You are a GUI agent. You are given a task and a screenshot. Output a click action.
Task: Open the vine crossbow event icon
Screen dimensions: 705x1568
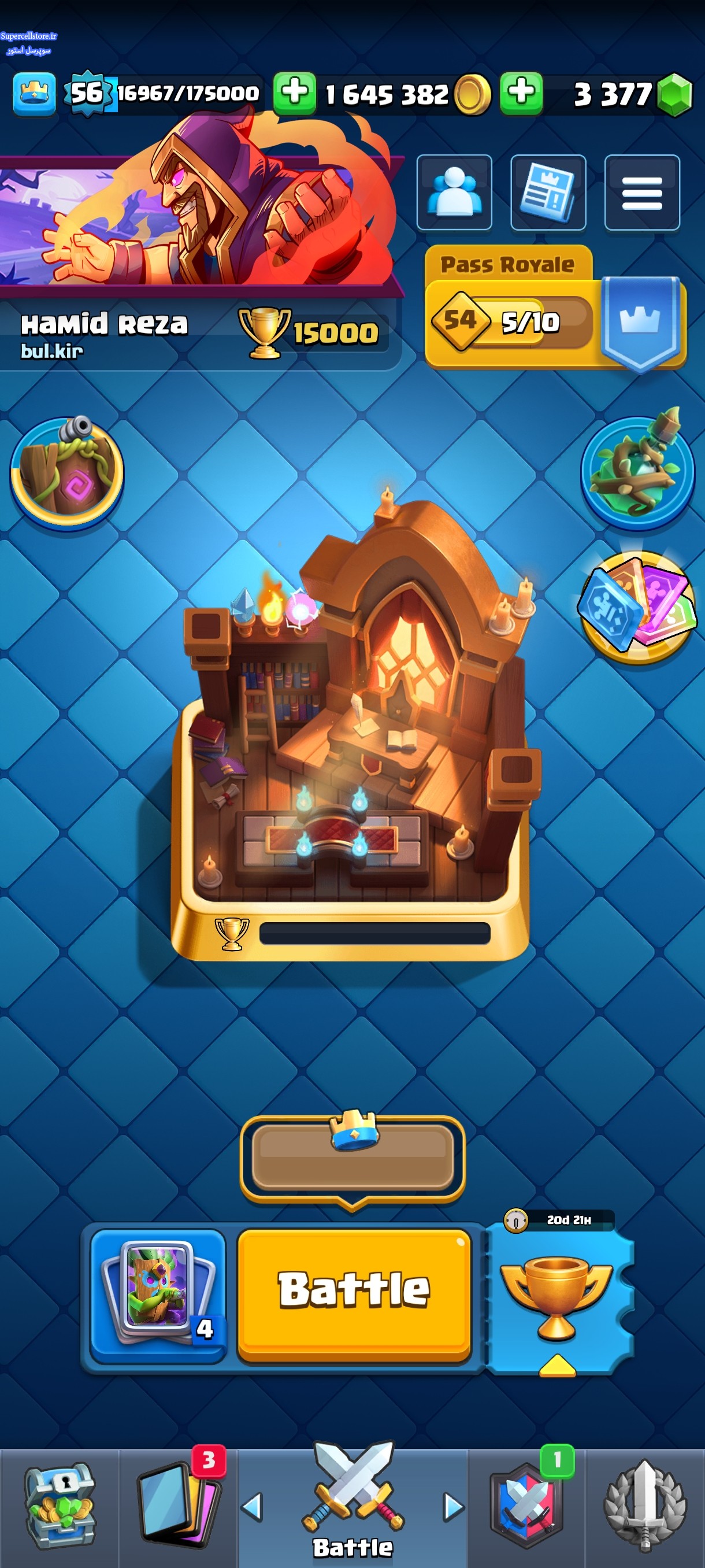[637, 470]
